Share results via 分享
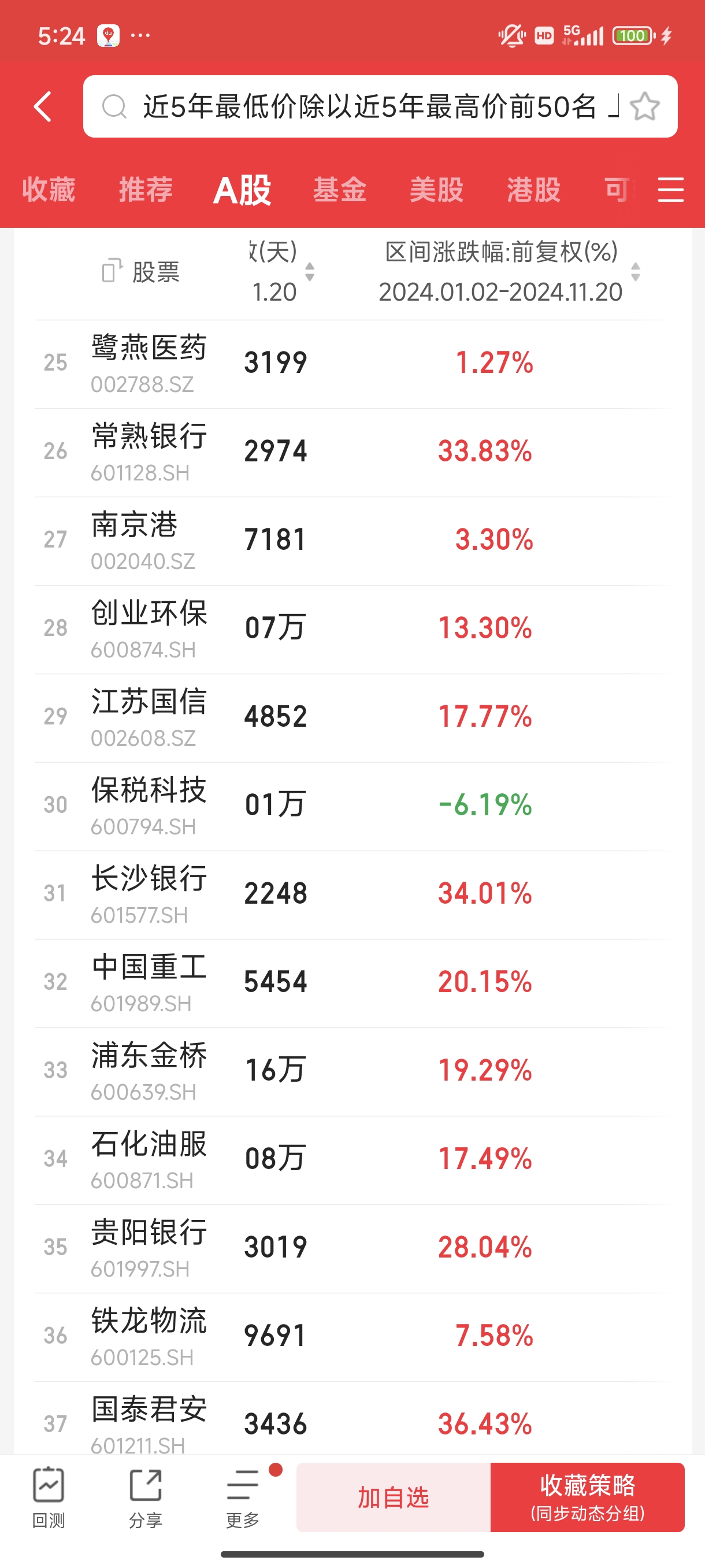 146,1498
